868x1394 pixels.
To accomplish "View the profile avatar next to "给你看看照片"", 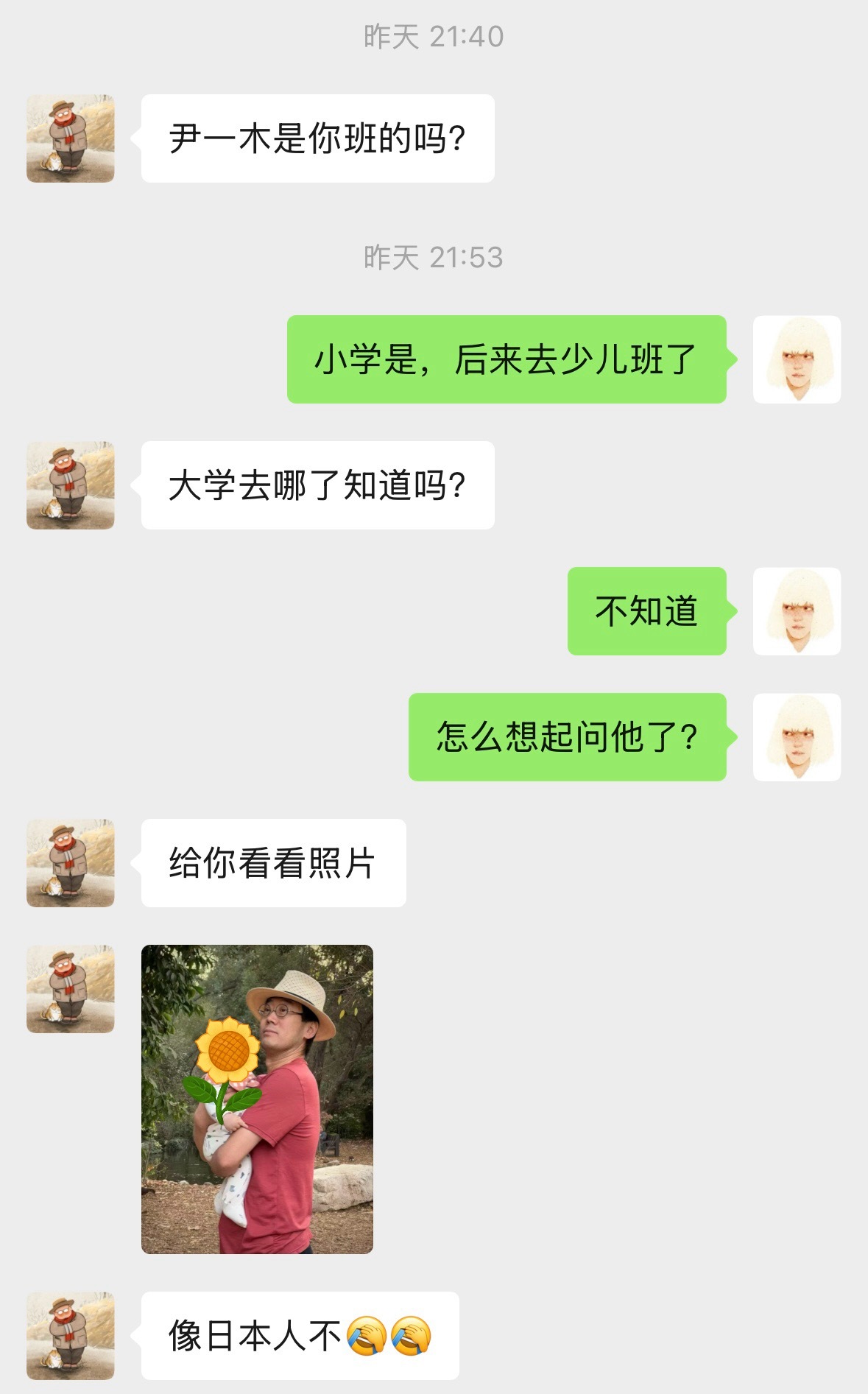I will 71,863.
